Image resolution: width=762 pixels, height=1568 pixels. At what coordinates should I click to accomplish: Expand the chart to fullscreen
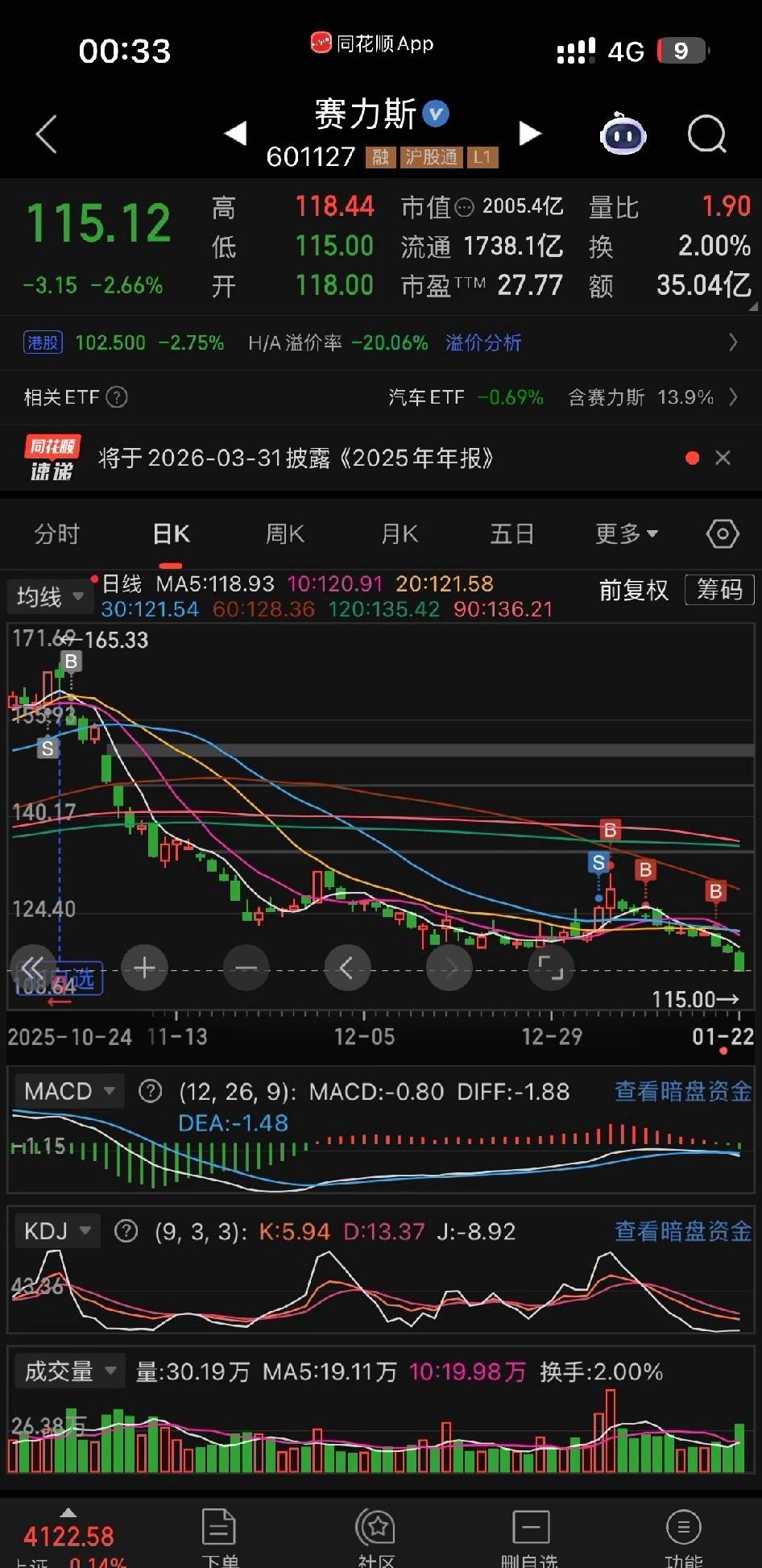point(551,967)
